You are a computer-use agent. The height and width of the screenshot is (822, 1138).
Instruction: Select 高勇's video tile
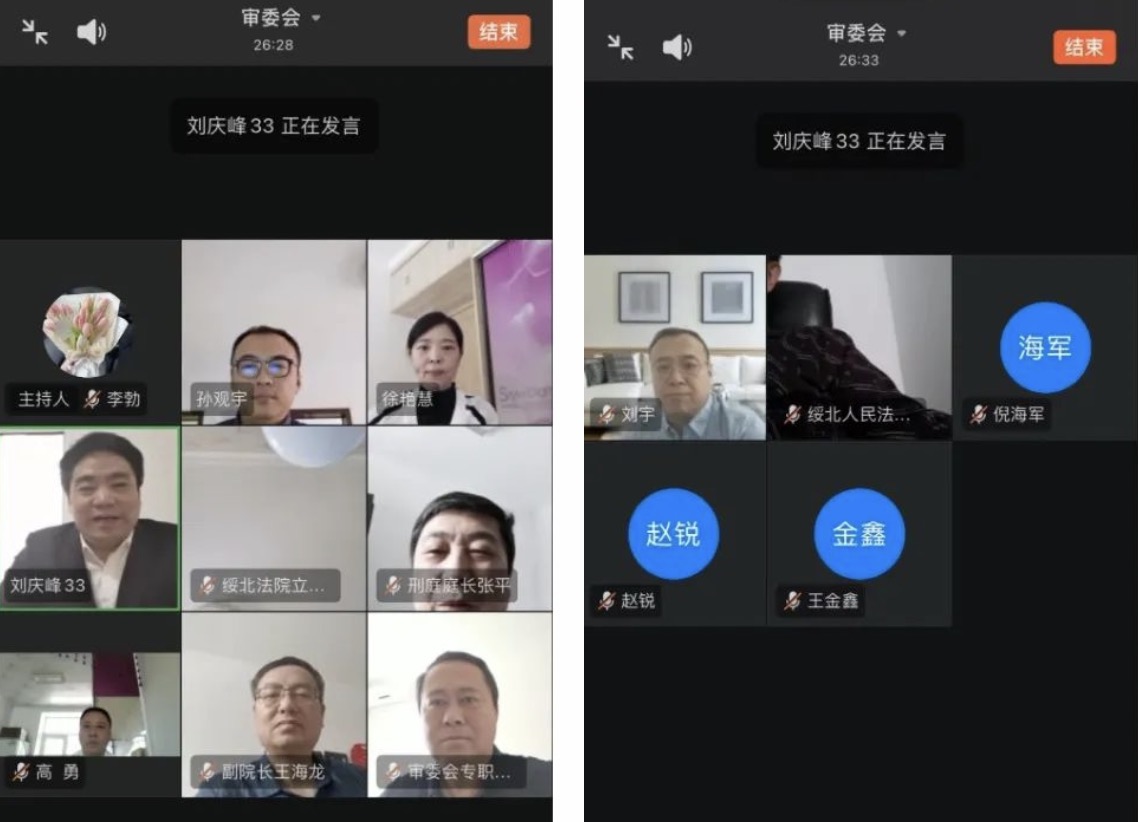pos(90,705)
